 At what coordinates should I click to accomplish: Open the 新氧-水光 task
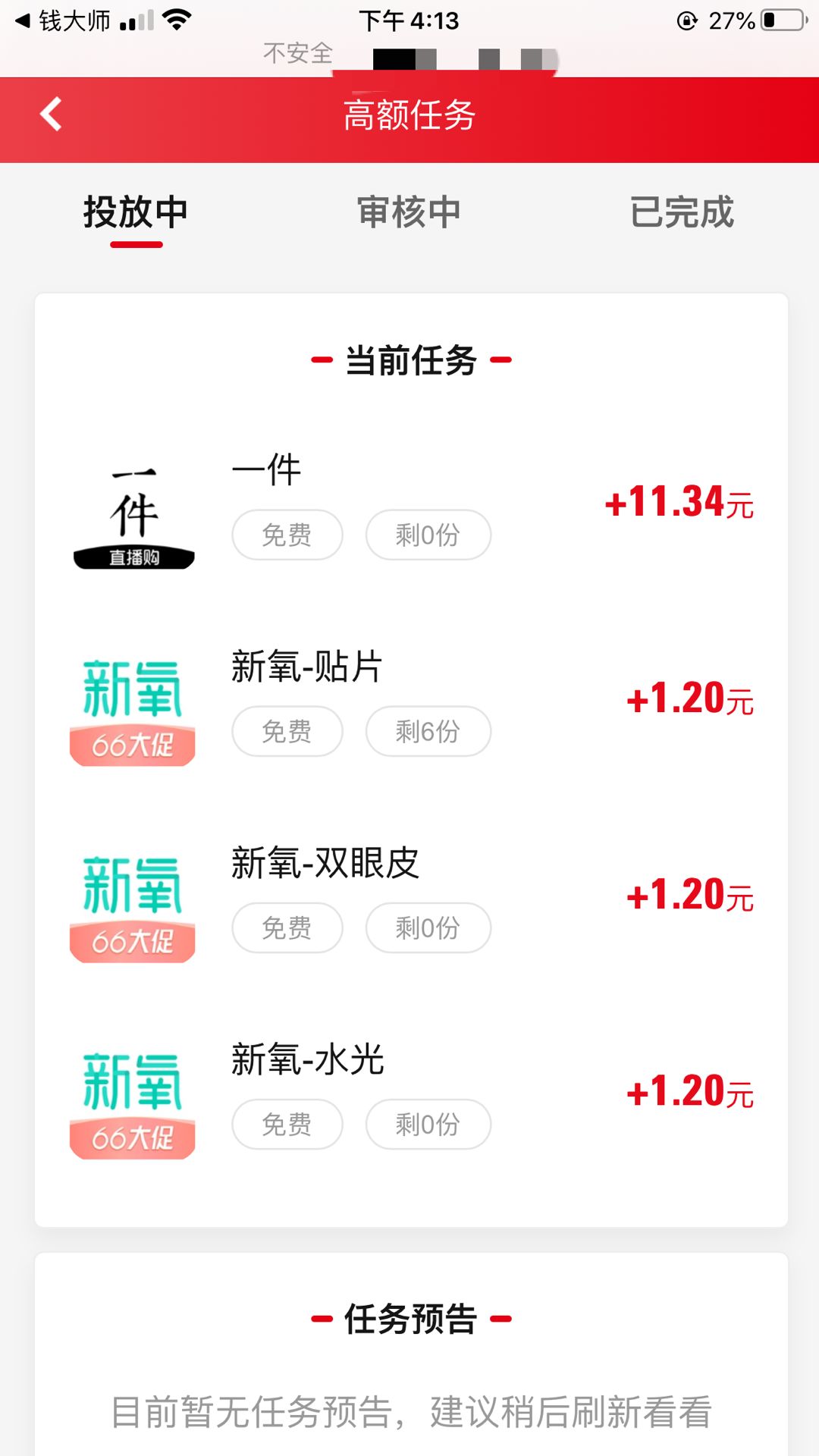(x=411, y=1097)
